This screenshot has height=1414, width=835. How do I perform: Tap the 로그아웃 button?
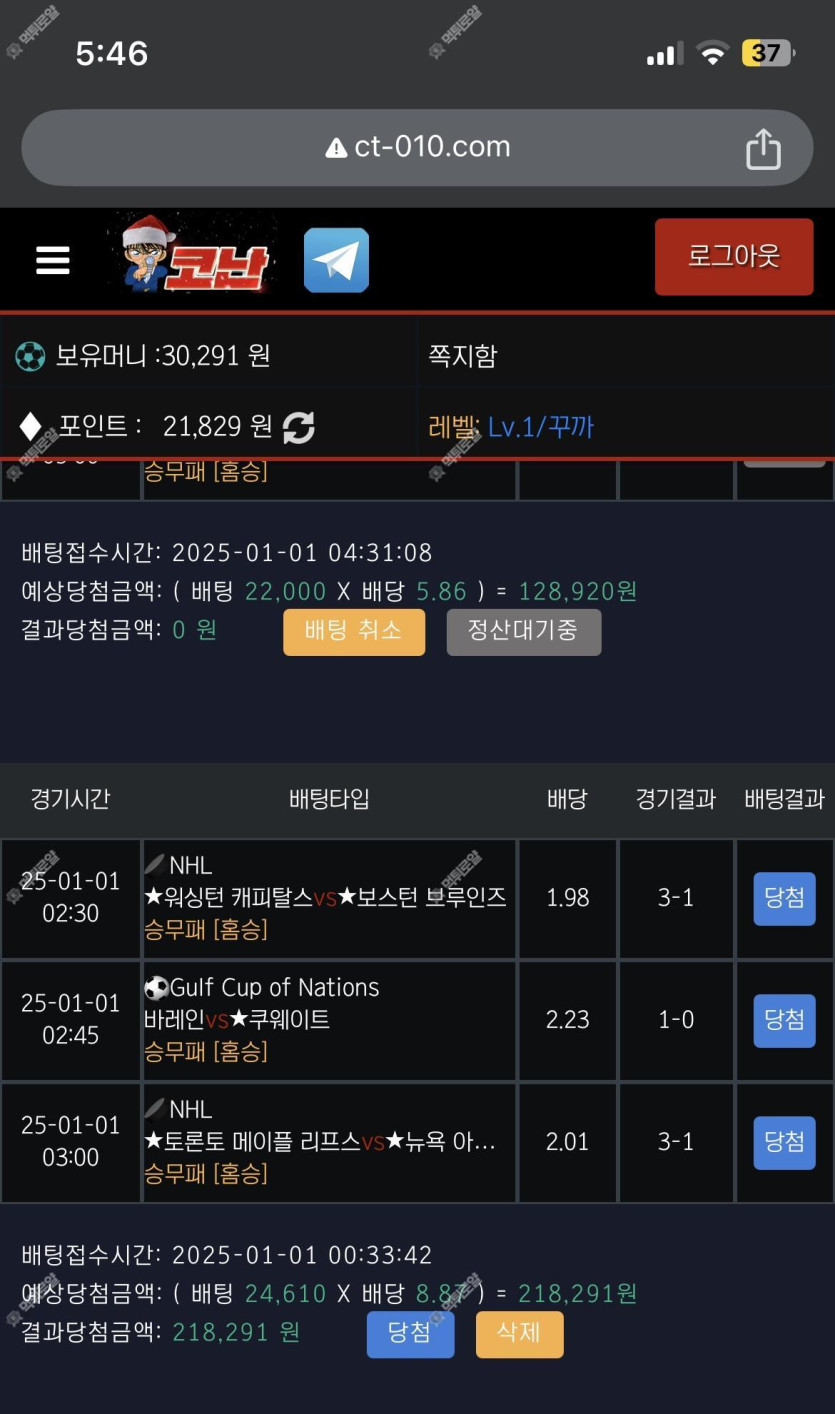pos(733,257)
